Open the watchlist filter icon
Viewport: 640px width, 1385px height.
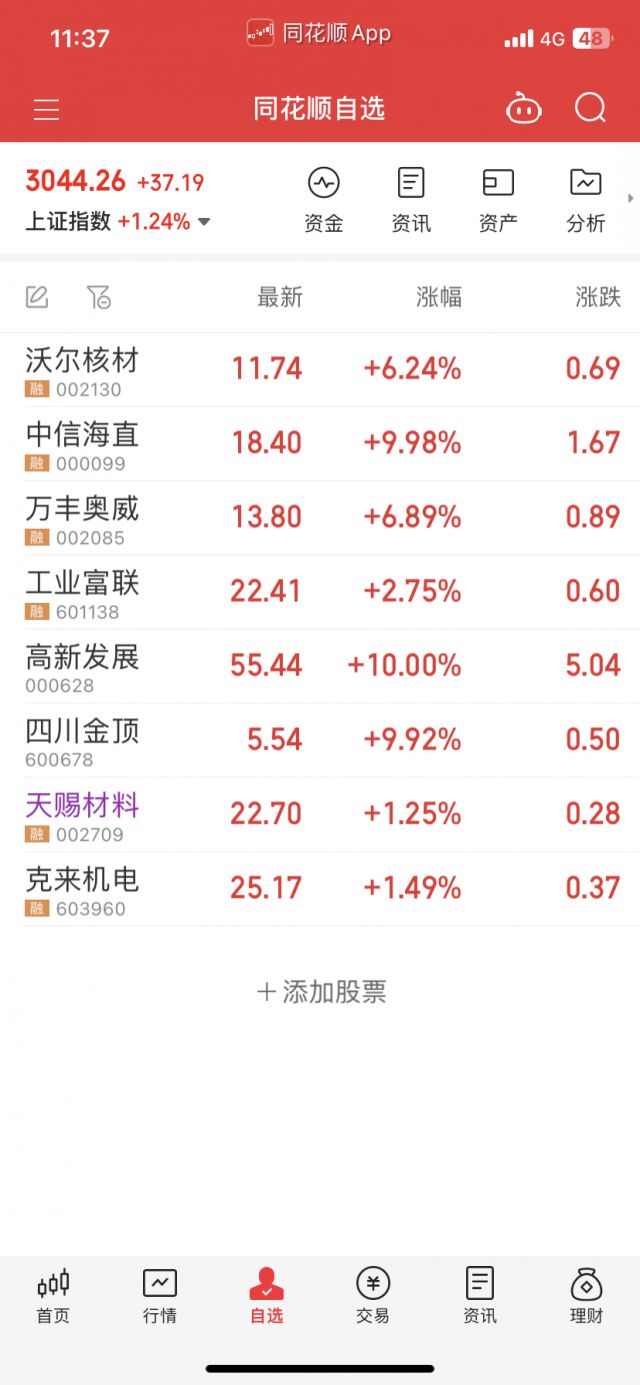(x=98, y=296)
